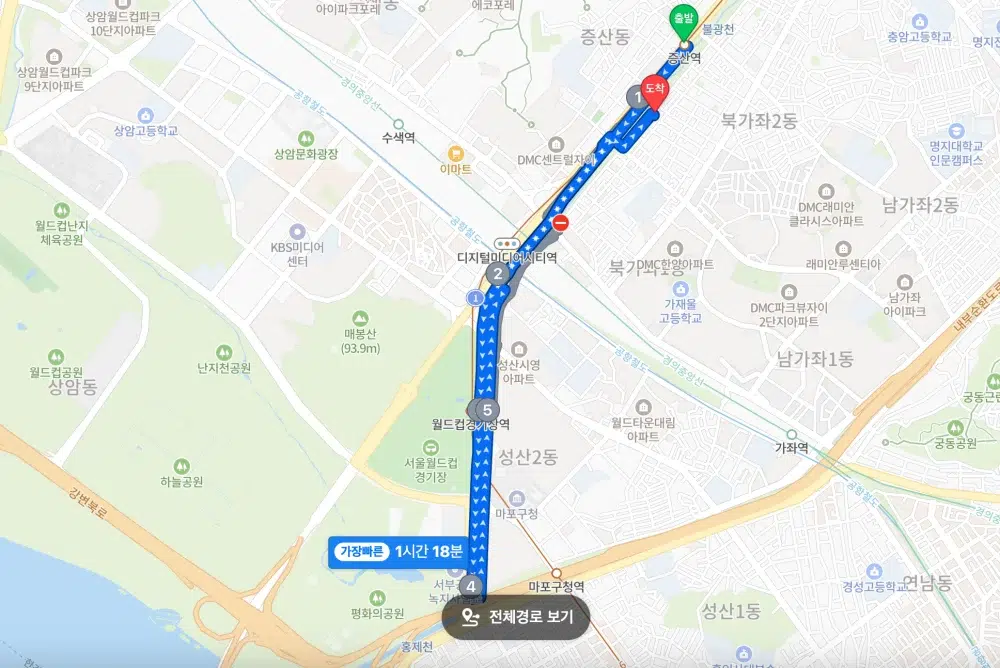Select waypoint marker 4 on the route
The width and height of the screenshot is (1000, 668).
click(472, 587)
